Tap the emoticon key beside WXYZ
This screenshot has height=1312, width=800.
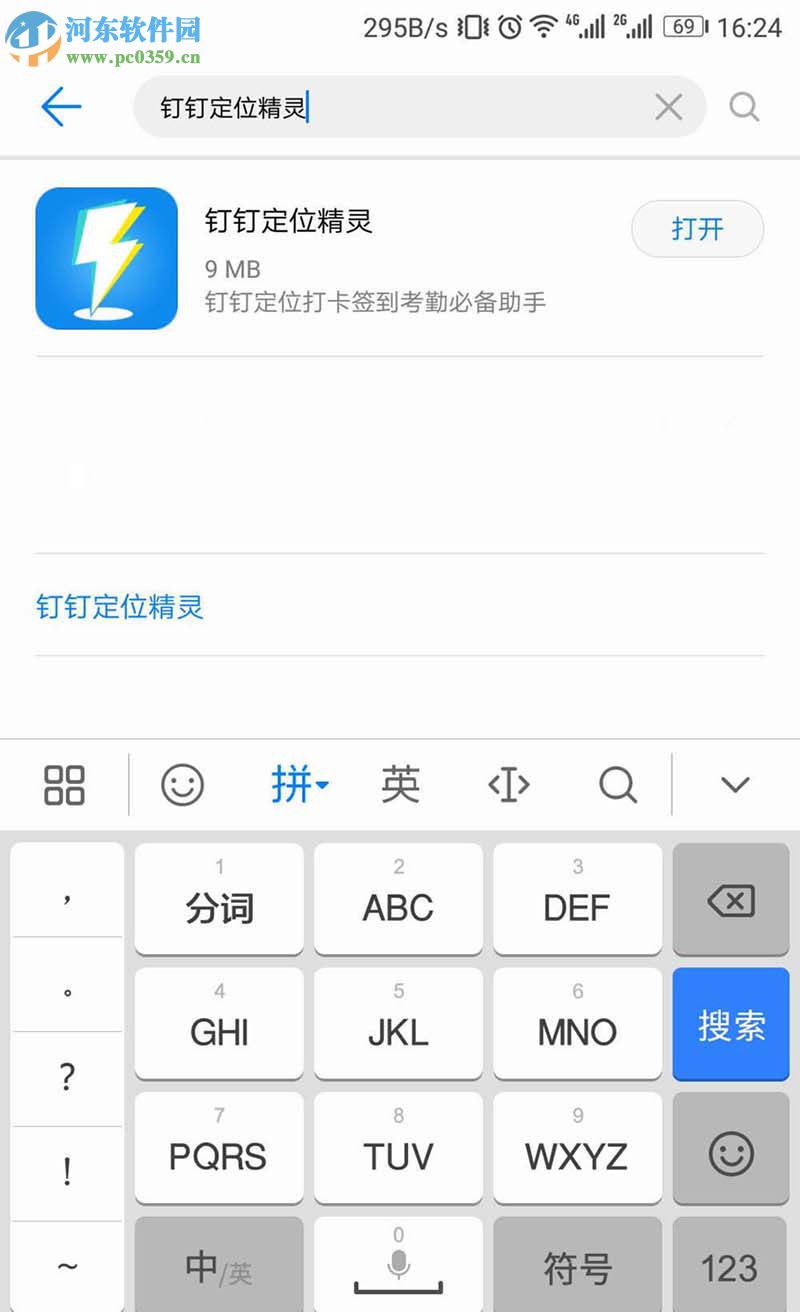730,1150
